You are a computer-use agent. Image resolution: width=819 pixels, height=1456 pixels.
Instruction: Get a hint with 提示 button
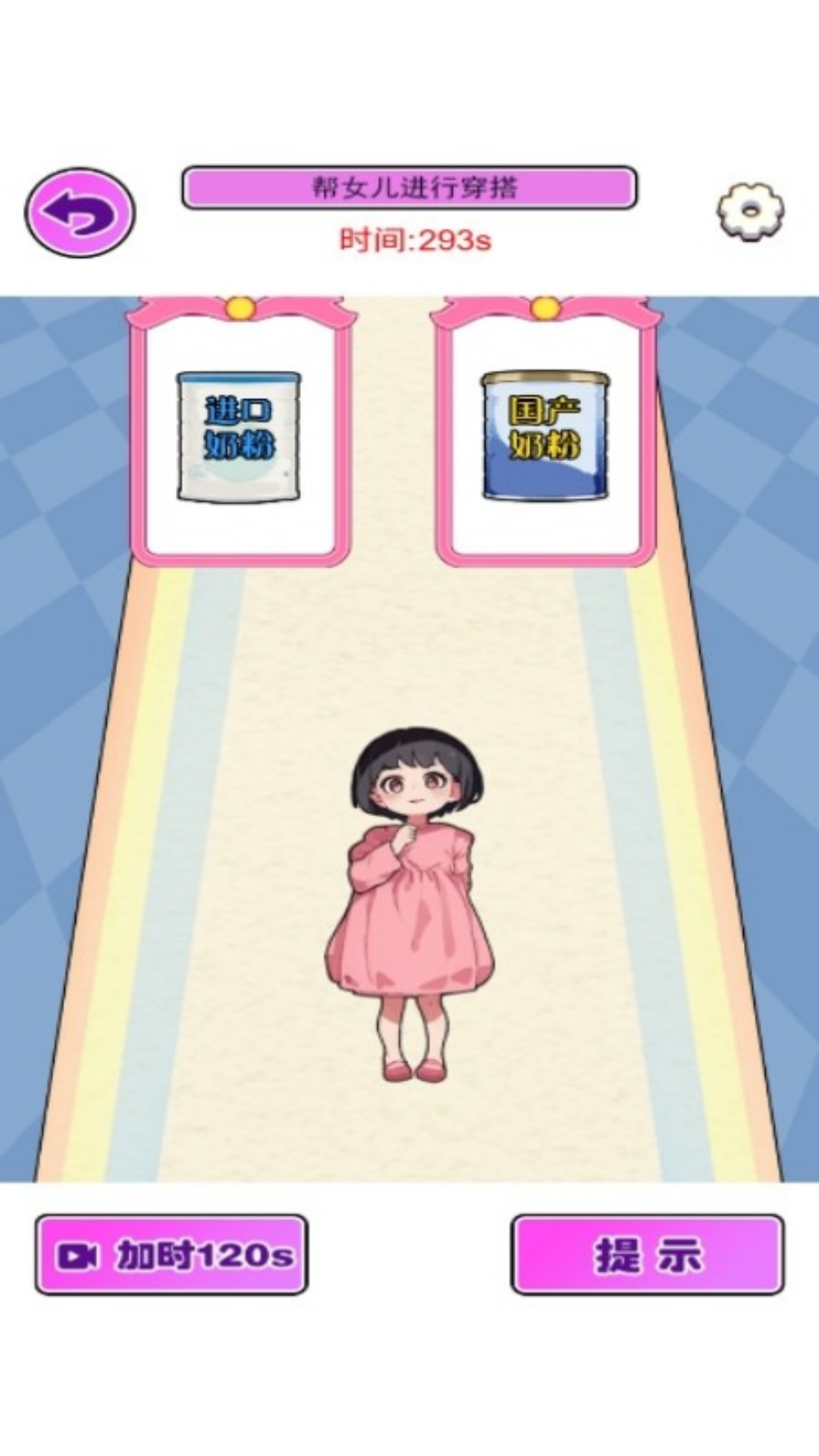(648, 1255)
